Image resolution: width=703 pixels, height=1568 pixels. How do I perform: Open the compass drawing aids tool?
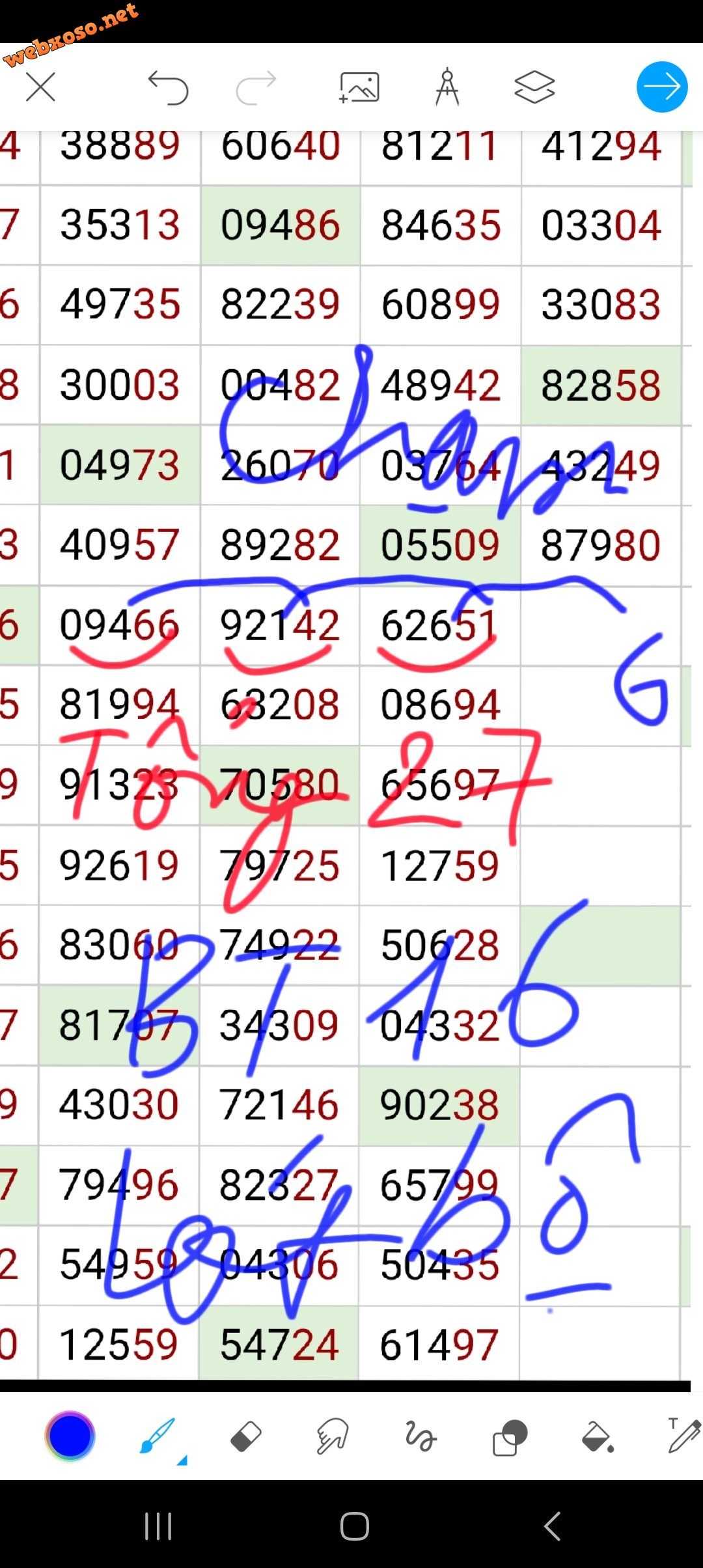[447, 87]
